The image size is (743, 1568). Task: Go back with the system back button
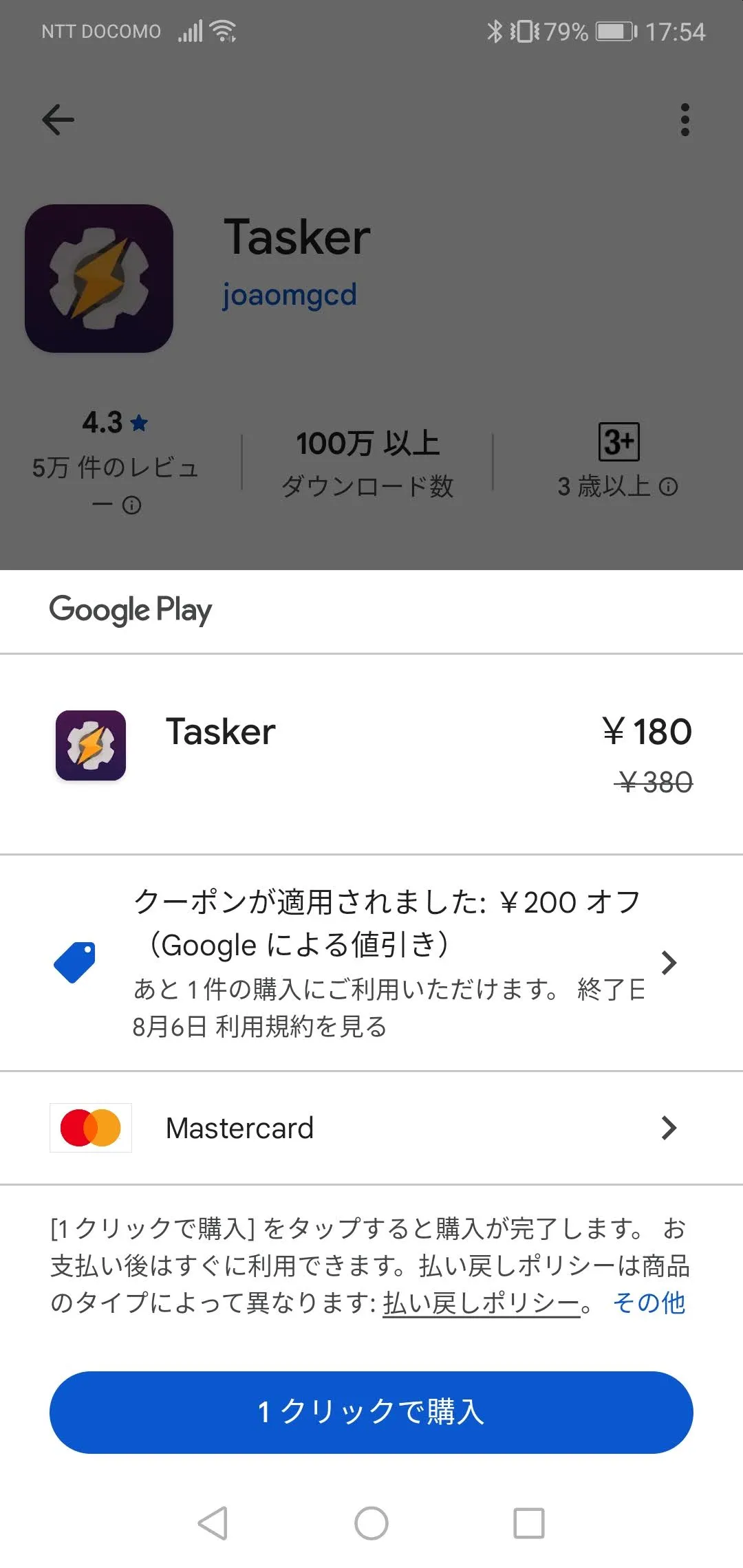click(213, 1523)
